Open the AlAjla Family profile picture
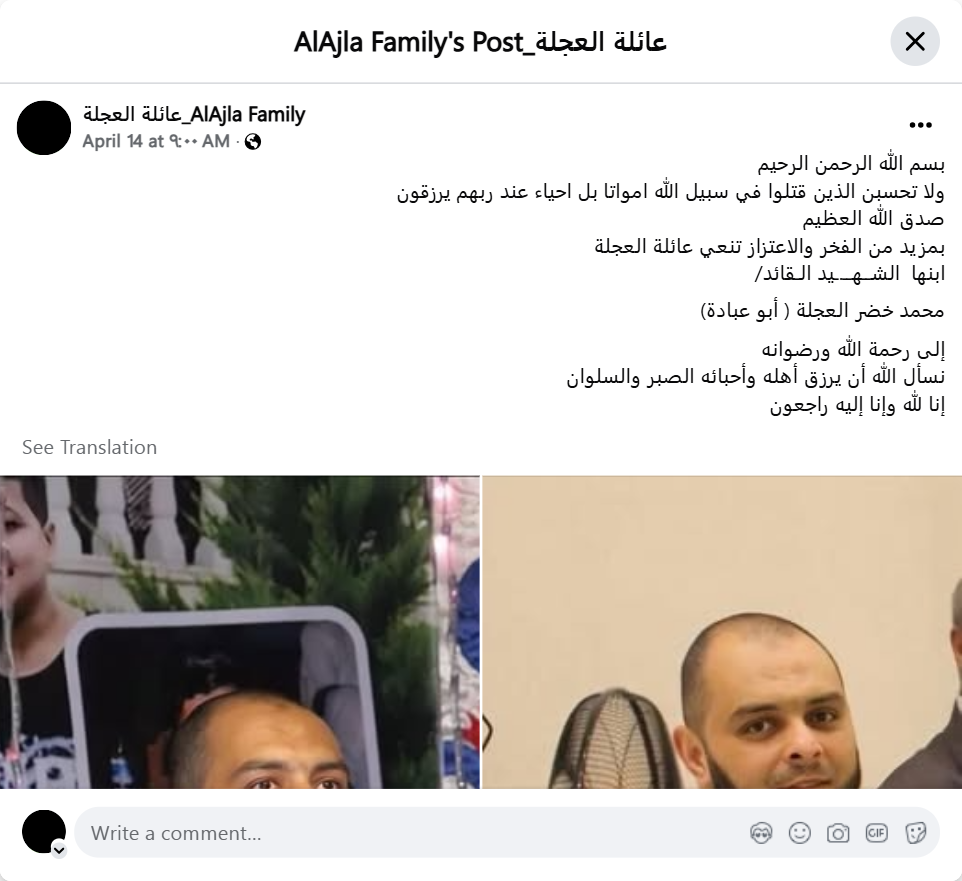The height and width of the screenshot is (881, 962). click(x=44, y=128)
